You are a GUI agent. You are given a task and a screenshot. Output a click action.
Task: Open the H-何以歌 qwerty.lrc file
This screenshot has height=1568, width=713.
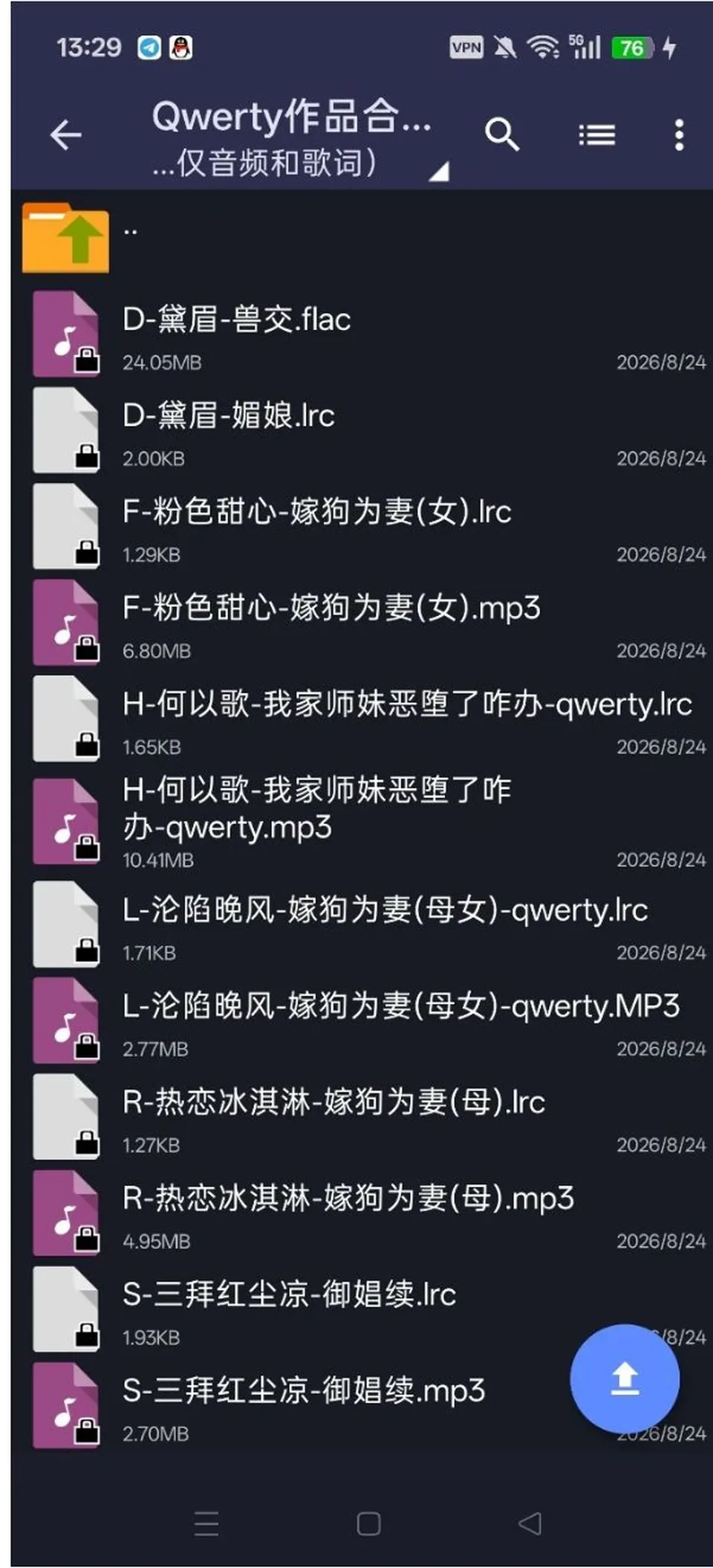pyautogui.click(x=362, y=719)
